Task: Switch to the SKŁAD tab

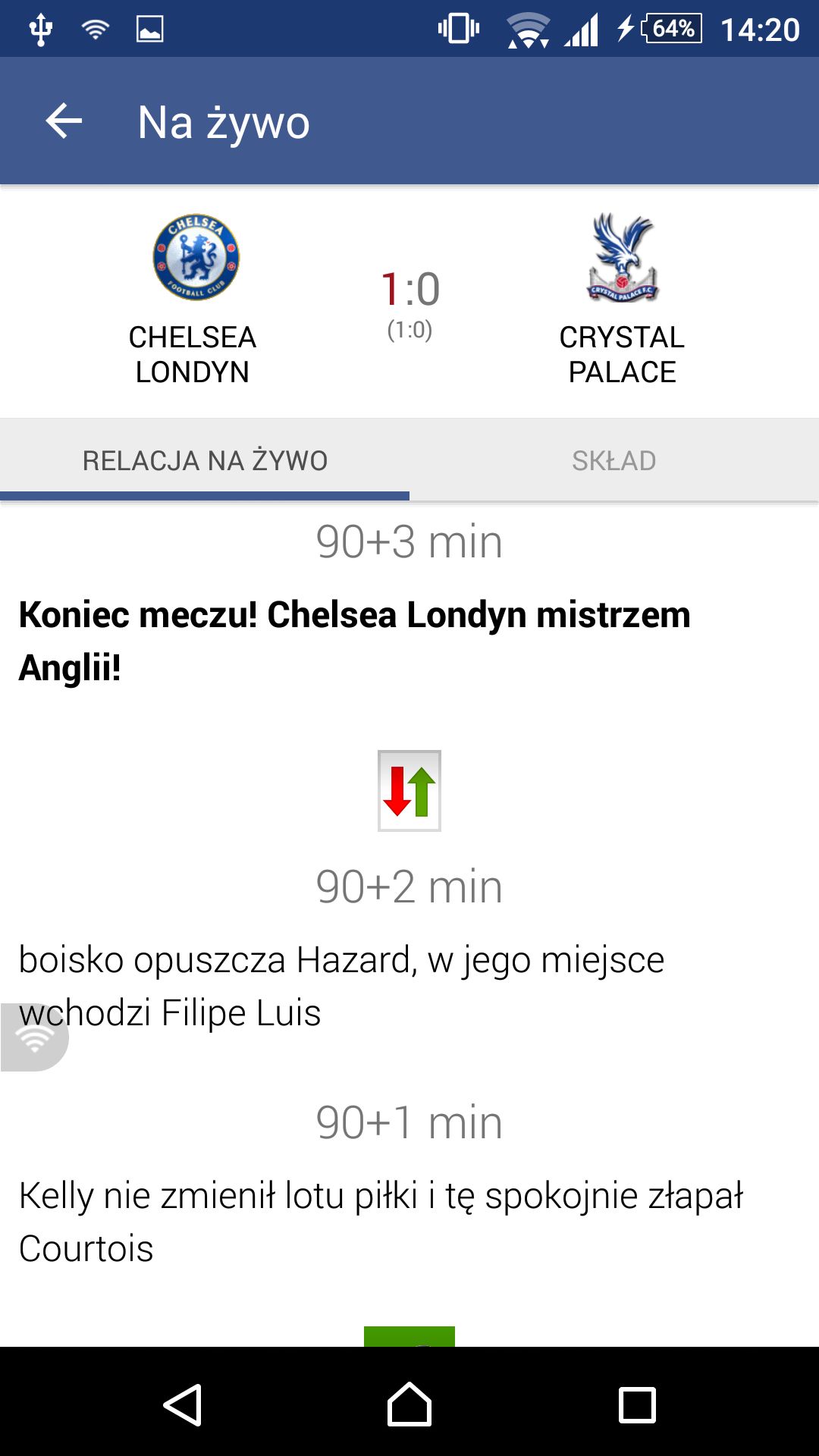Action: click(614, 460)
